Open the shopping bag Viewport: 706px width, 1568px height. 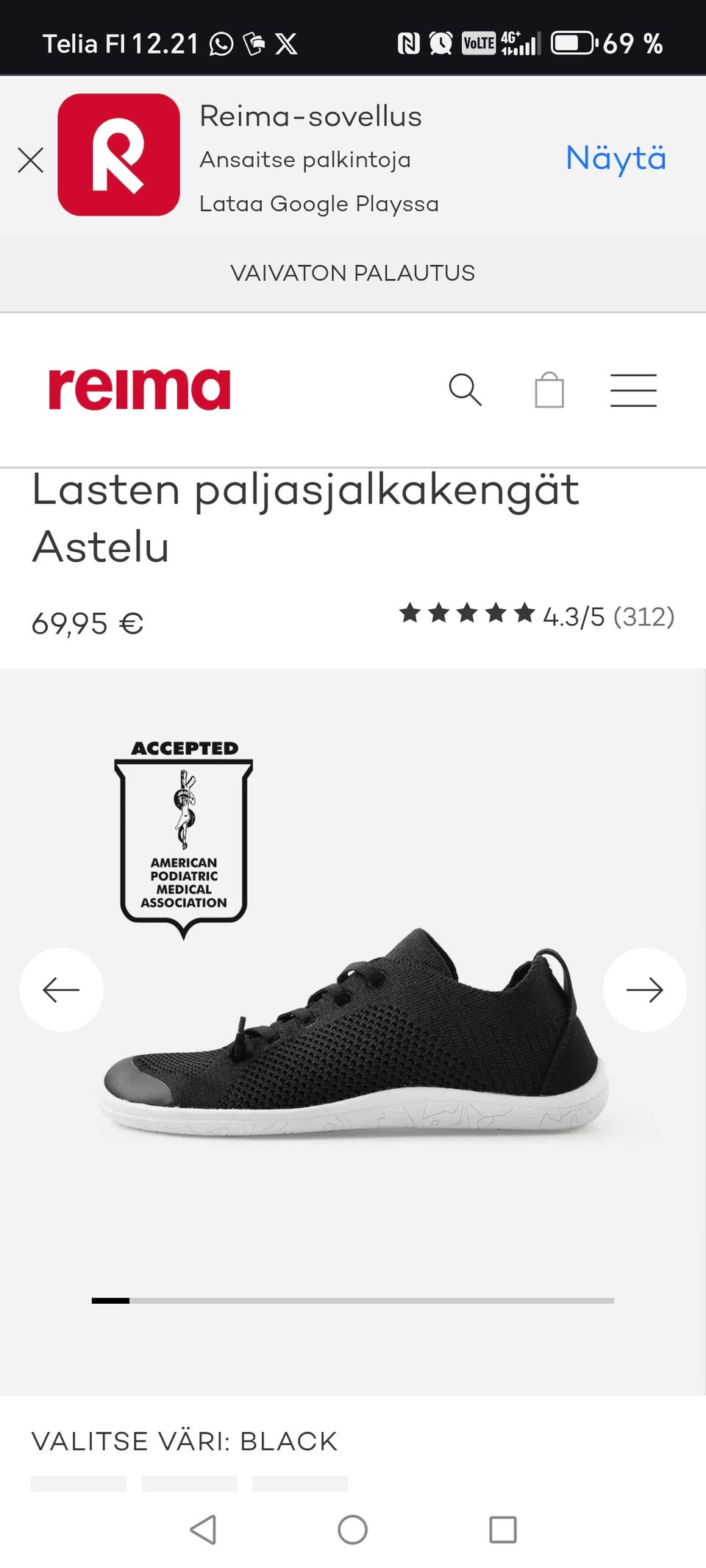549,389
